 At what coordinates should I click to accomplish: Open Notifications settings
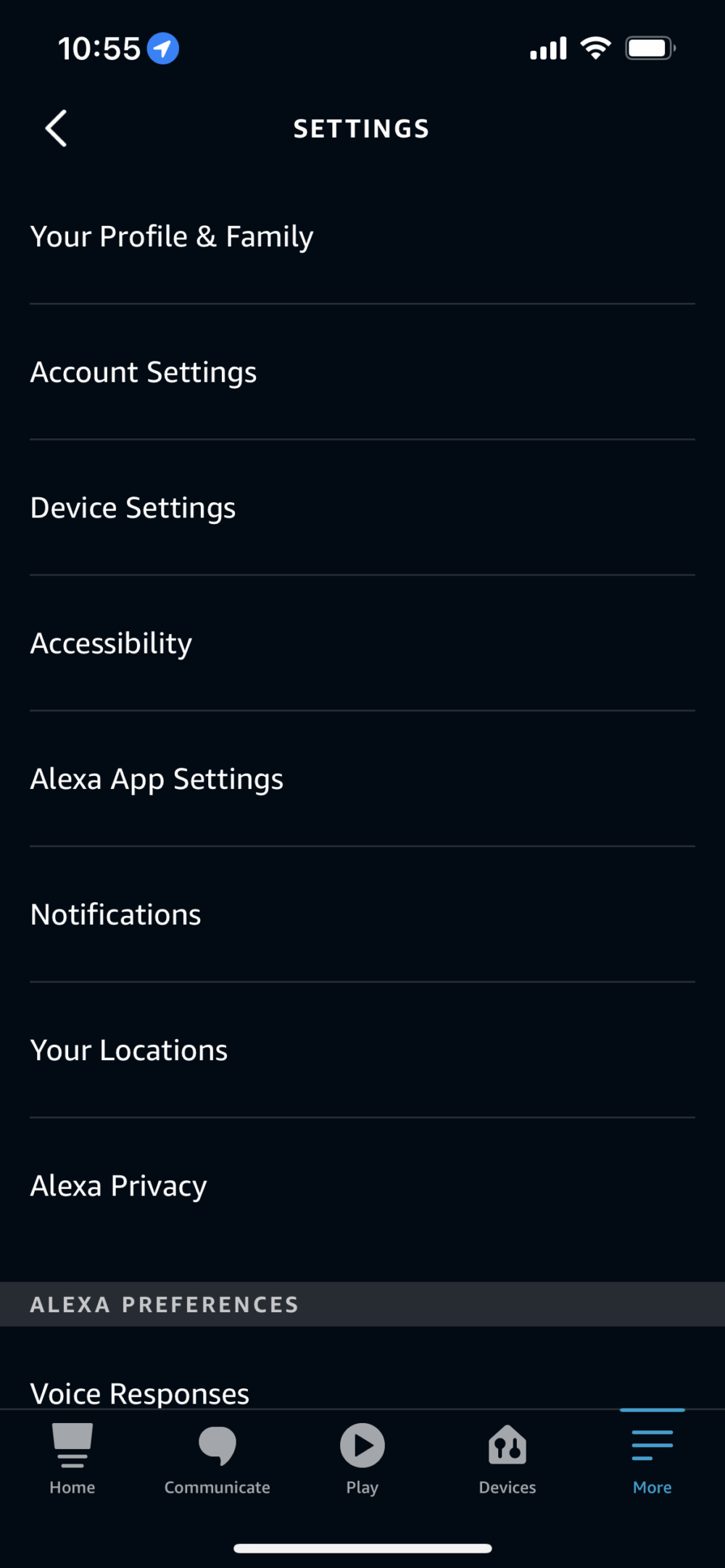115,914
